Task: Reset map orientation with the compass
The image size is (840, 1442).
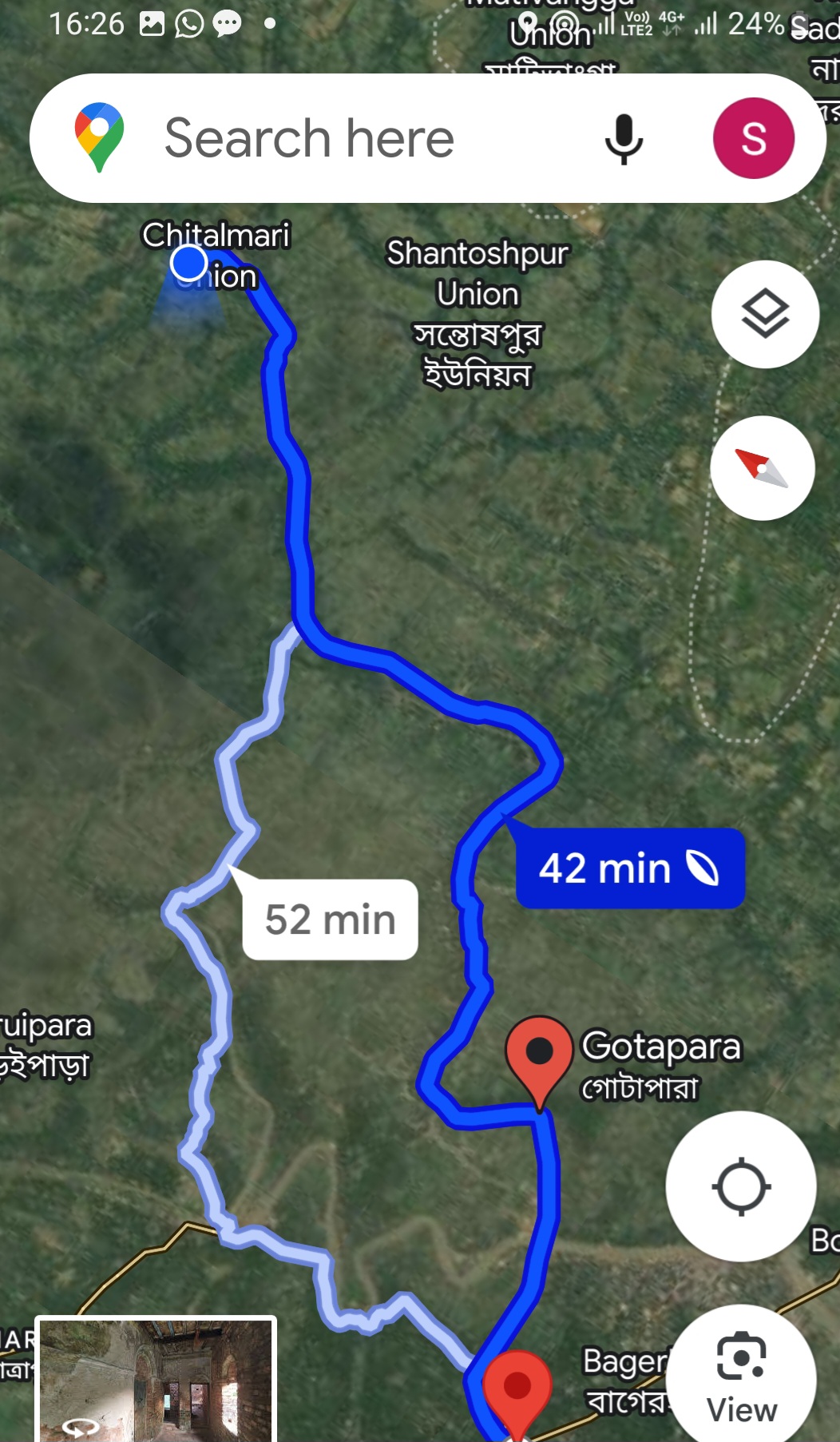Action: [x=762, y=468]
